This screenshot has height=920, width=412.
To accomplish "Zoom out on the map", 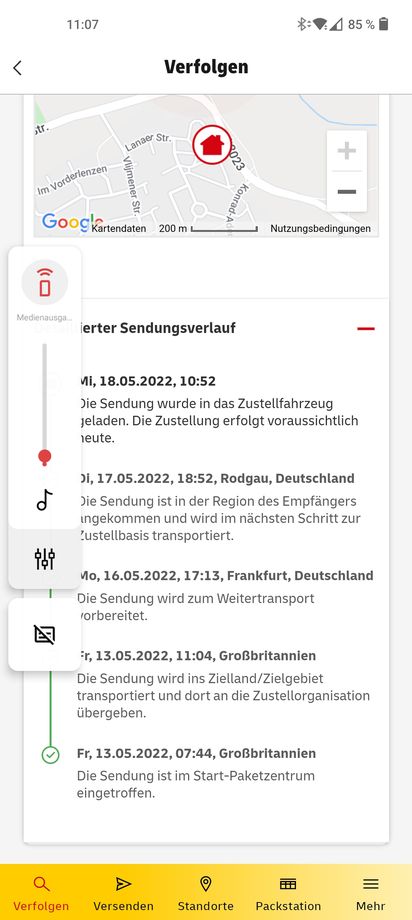I will [x=346, y=192].
